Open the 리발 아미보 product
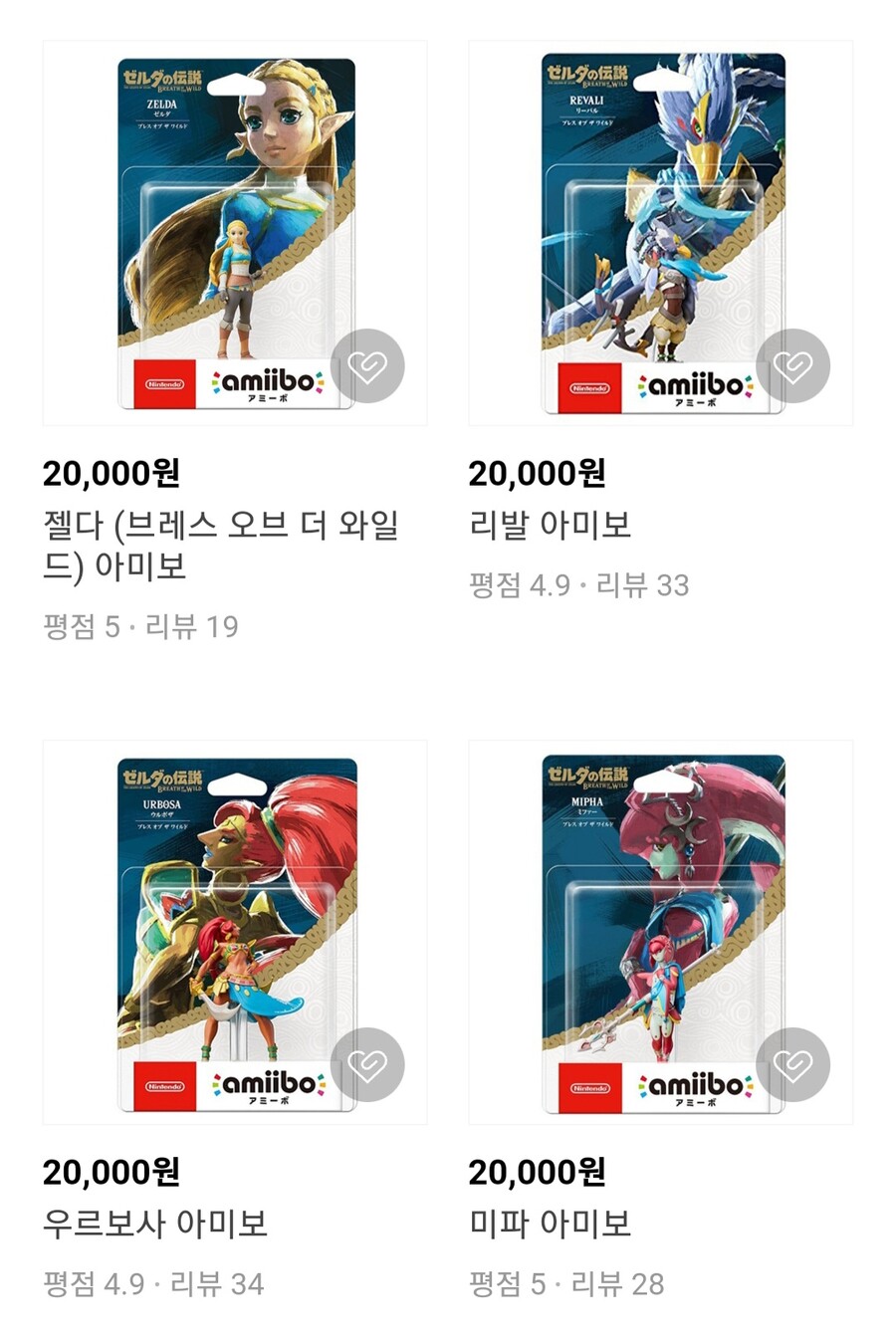896x1342 pixels. point(550,524)
